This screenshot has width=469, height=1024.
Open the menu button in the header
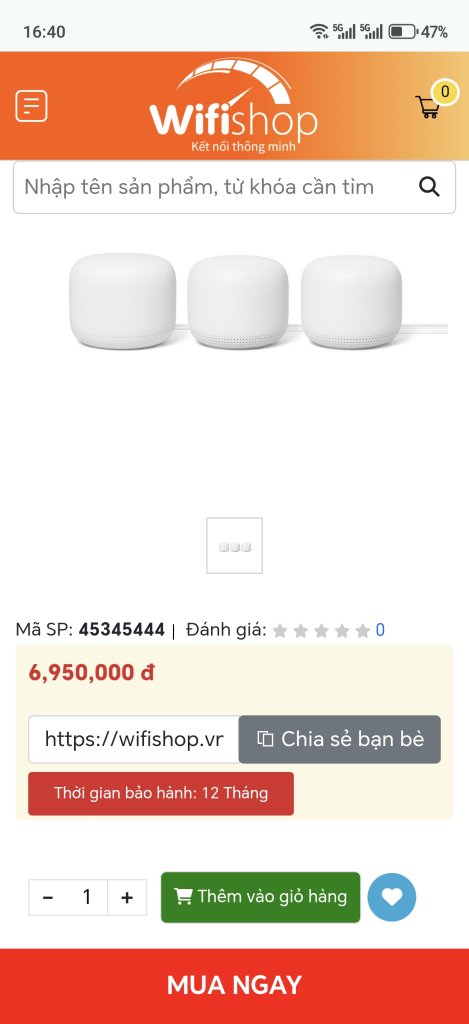pos(31,106)
